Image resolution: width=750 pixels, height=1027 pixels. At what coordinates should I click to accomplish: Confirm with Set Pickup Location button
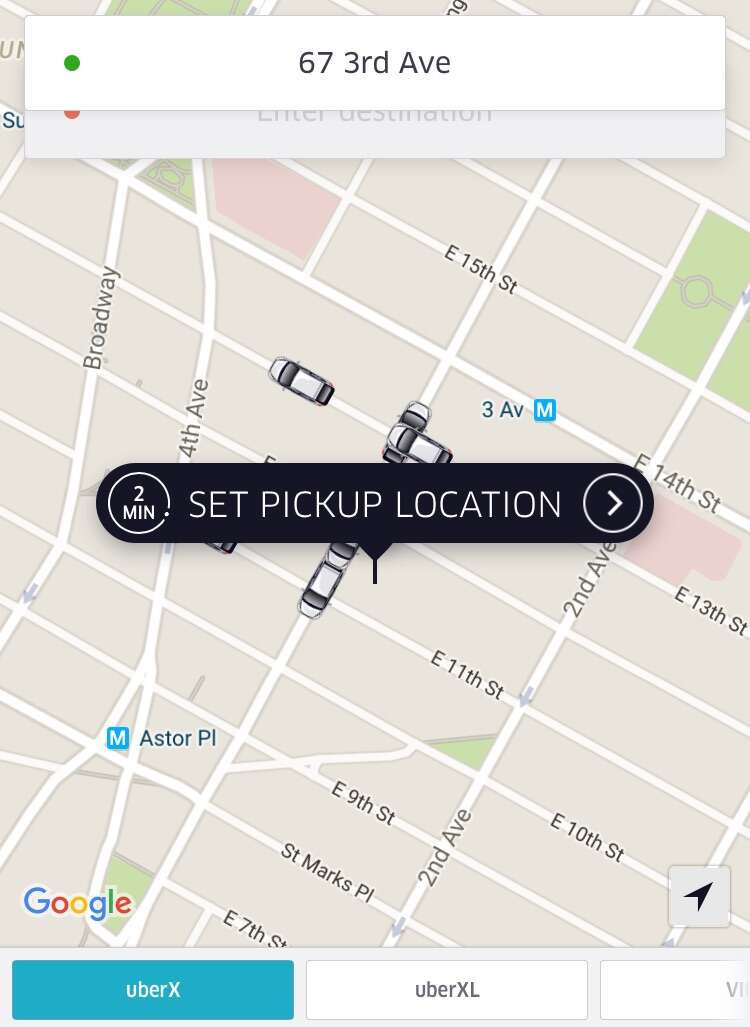pyautogui.click(x=375, y=504)
